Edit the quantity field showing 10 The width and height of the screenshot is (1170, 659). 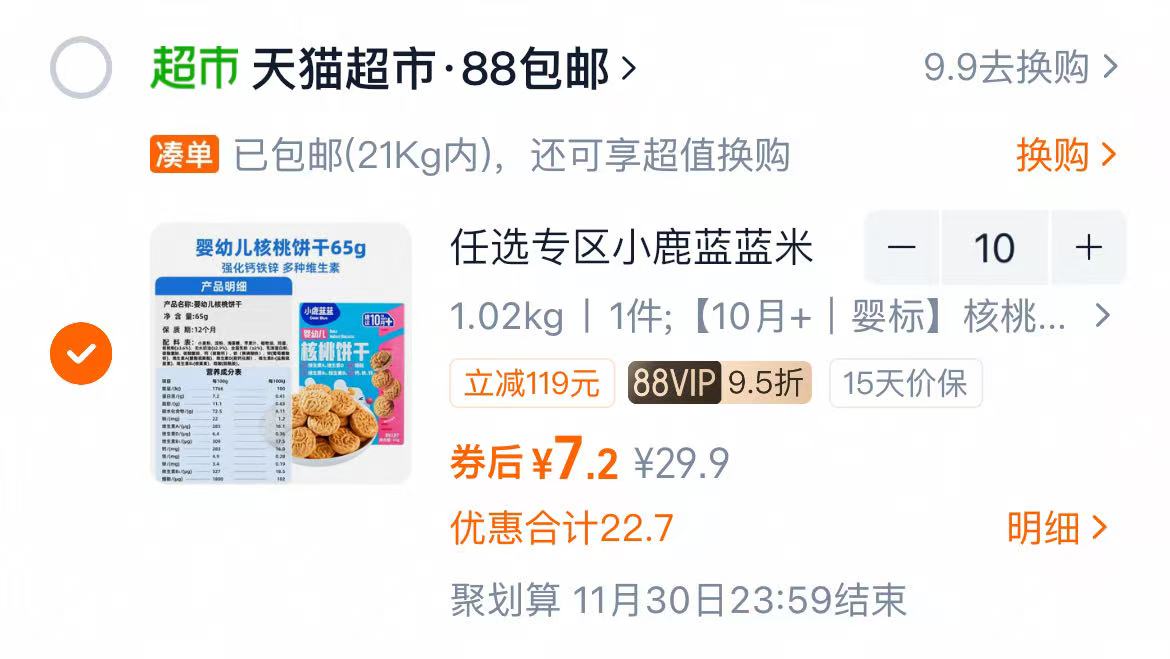[994, 247]
